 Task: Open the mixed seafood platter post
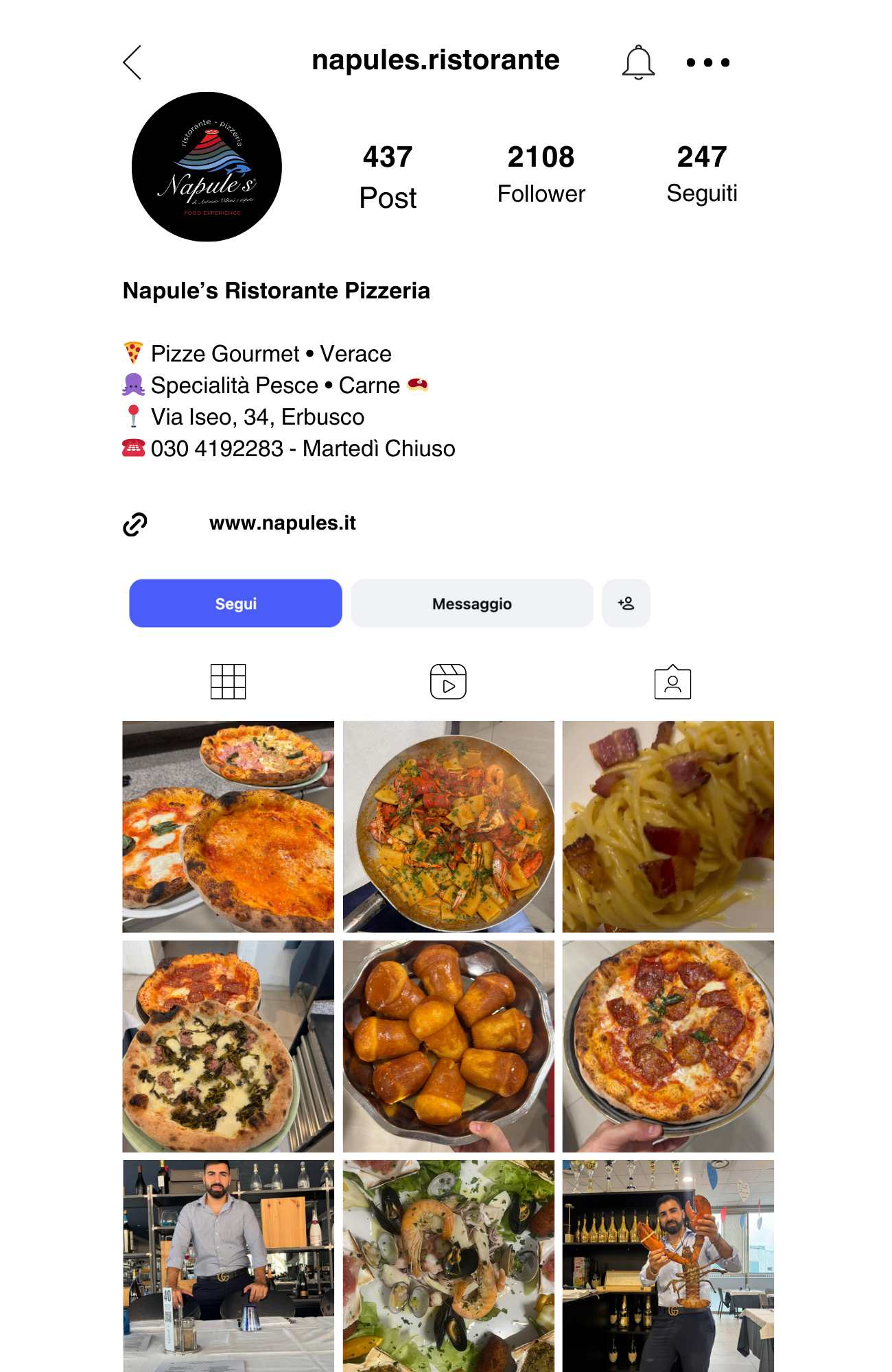[x=448, y=1266]
